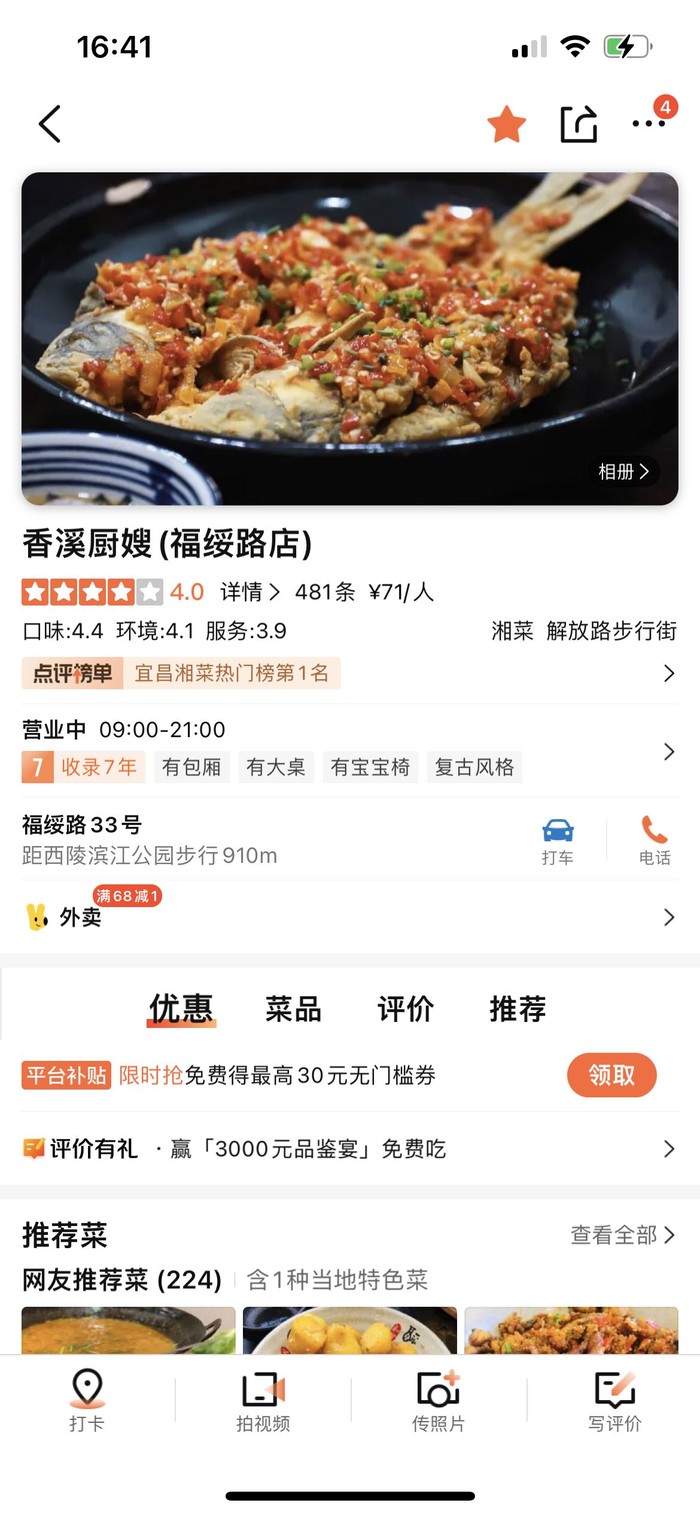View all recommended dishes via 查看全部
Image resolution: width=700 pixels, height=1515 pixels.
click(x=622, y=1235)
